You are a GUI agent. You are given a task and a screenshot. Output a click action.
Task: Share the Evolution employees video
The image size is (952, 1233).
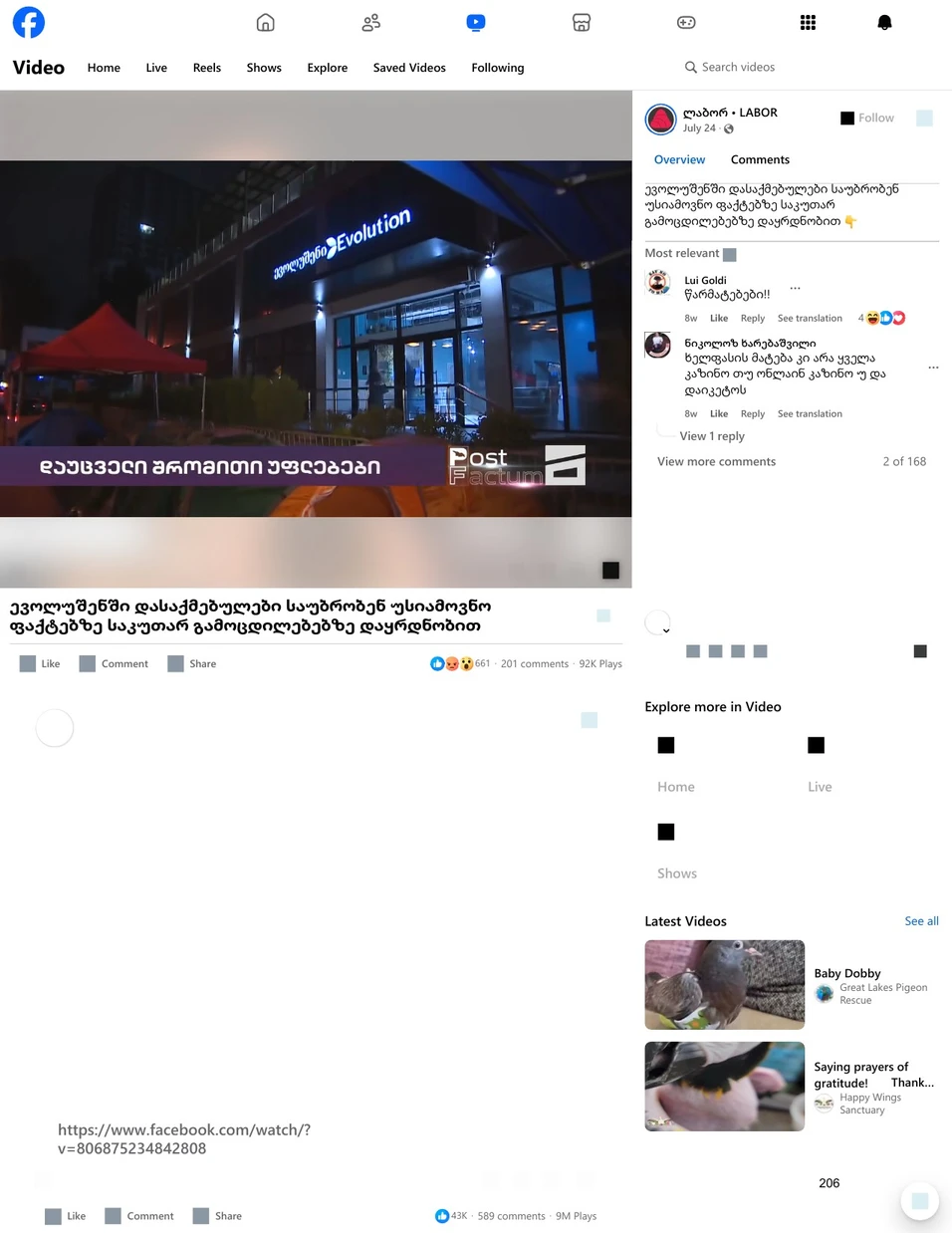click(192, 663)
